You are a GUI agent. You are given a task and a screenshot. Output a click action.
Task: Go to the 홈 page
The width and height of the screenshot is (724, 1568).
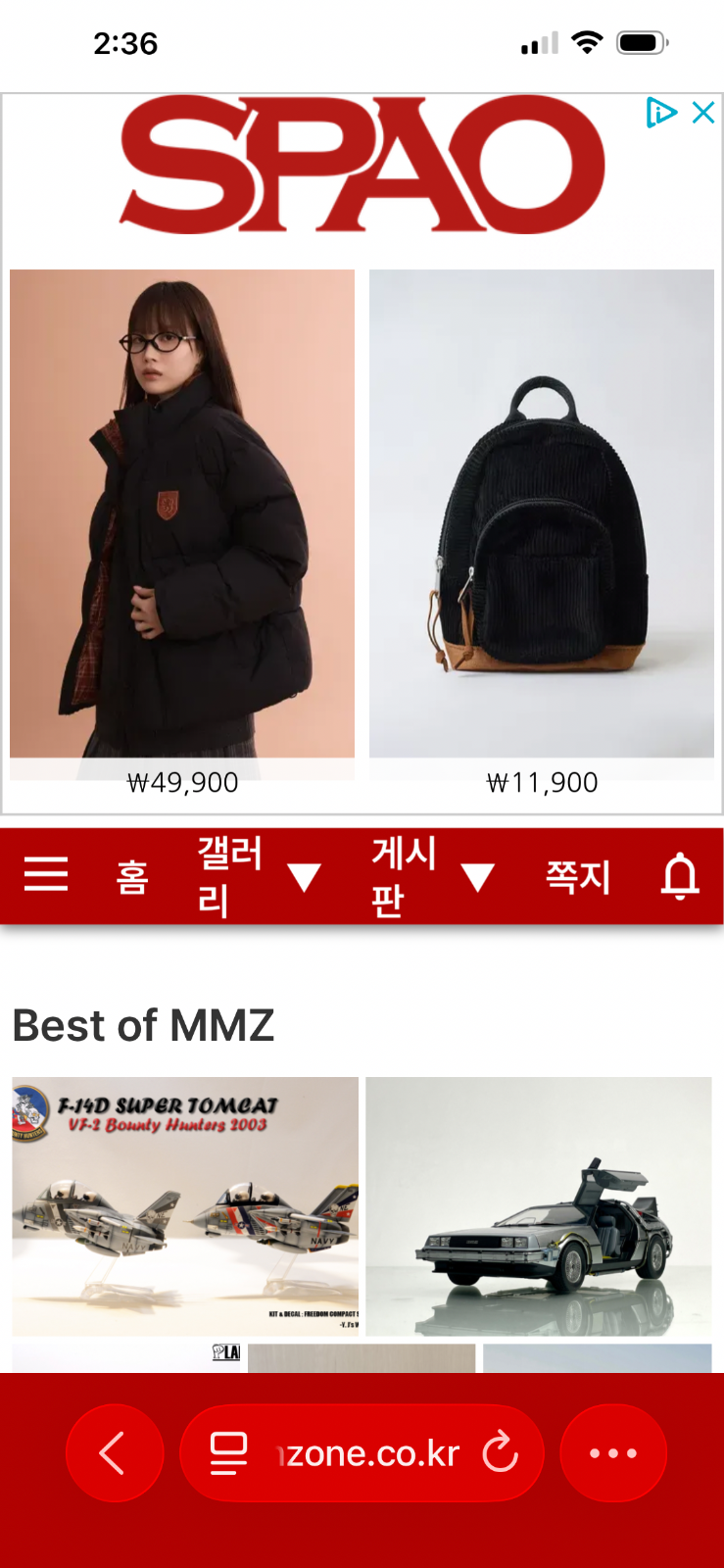click(132, 876)
